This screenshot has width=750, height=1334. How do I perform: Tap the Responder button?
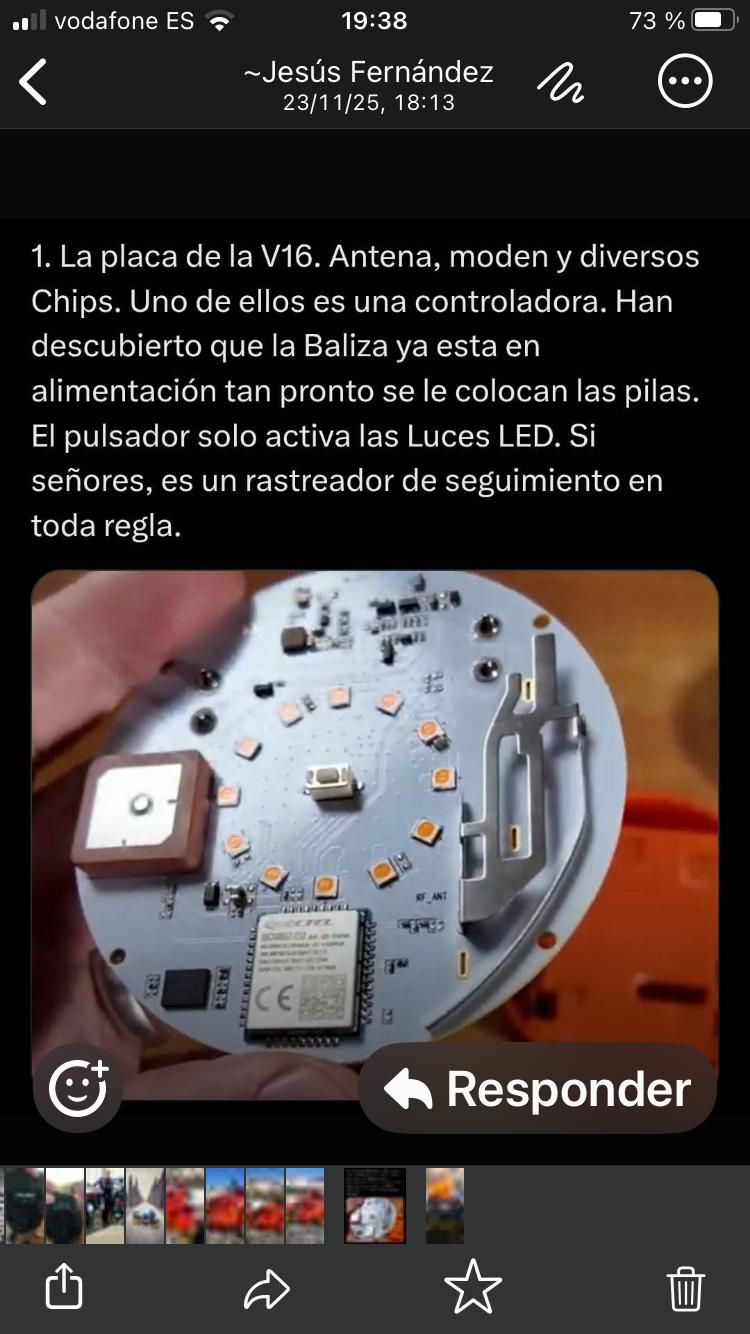[538, 1089]
